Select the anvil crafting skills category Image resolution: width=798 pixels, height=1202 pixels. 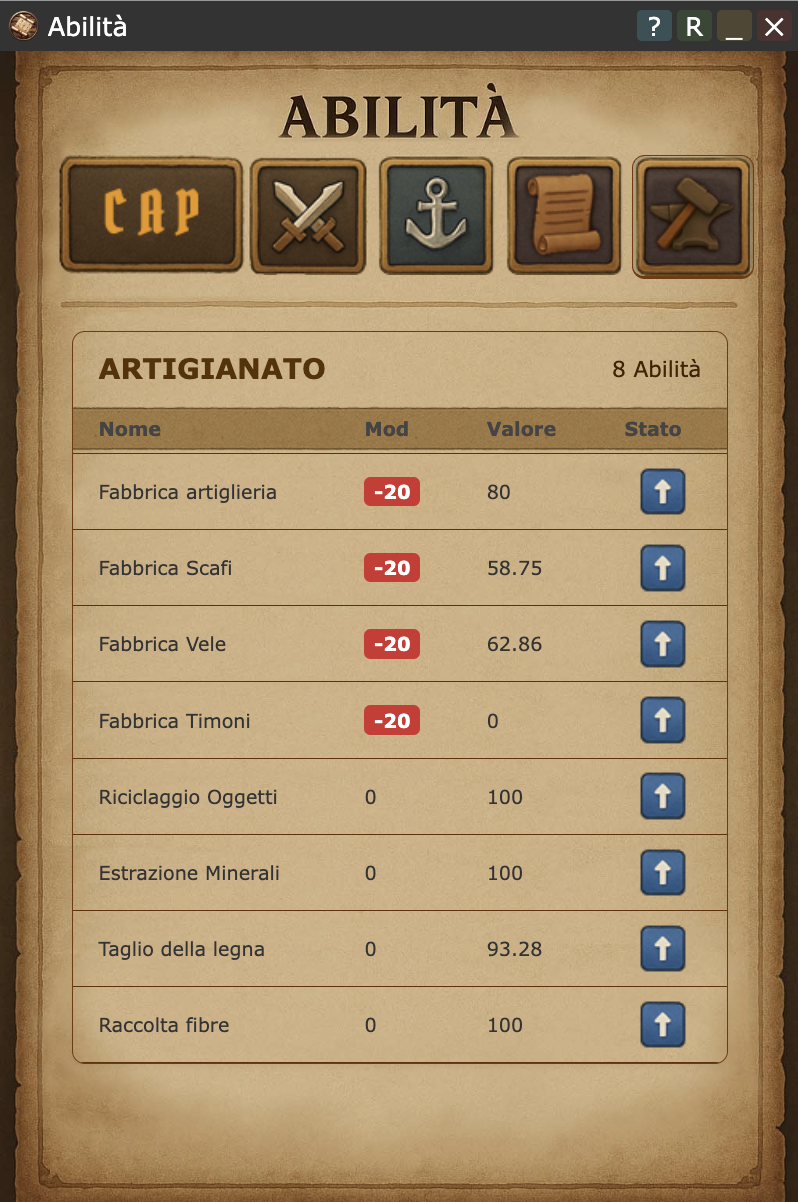692,215
